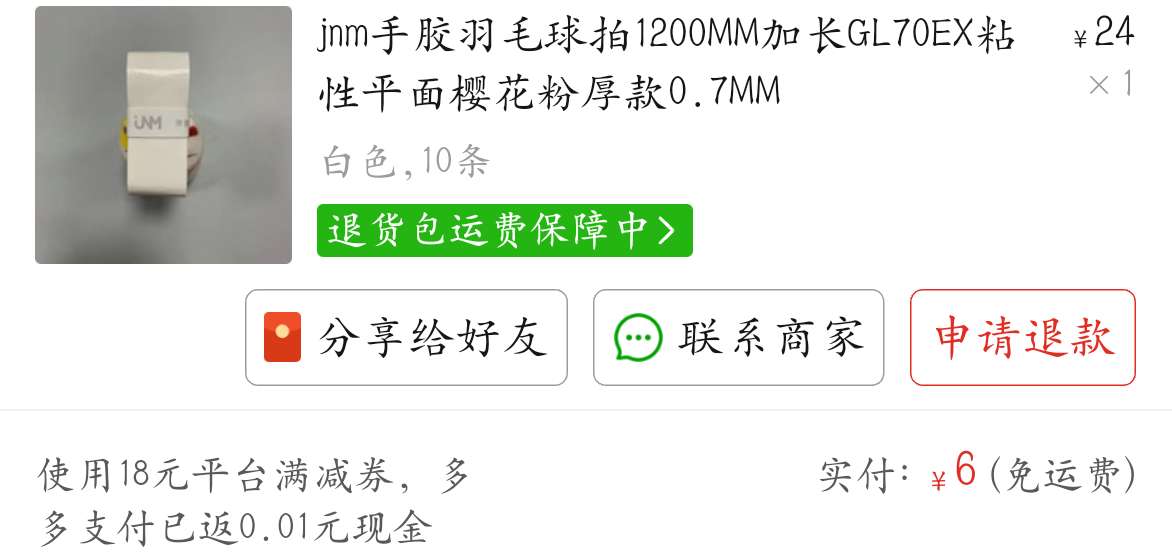
Task: Tap 分享给好友 button
Action: (406, 338)
